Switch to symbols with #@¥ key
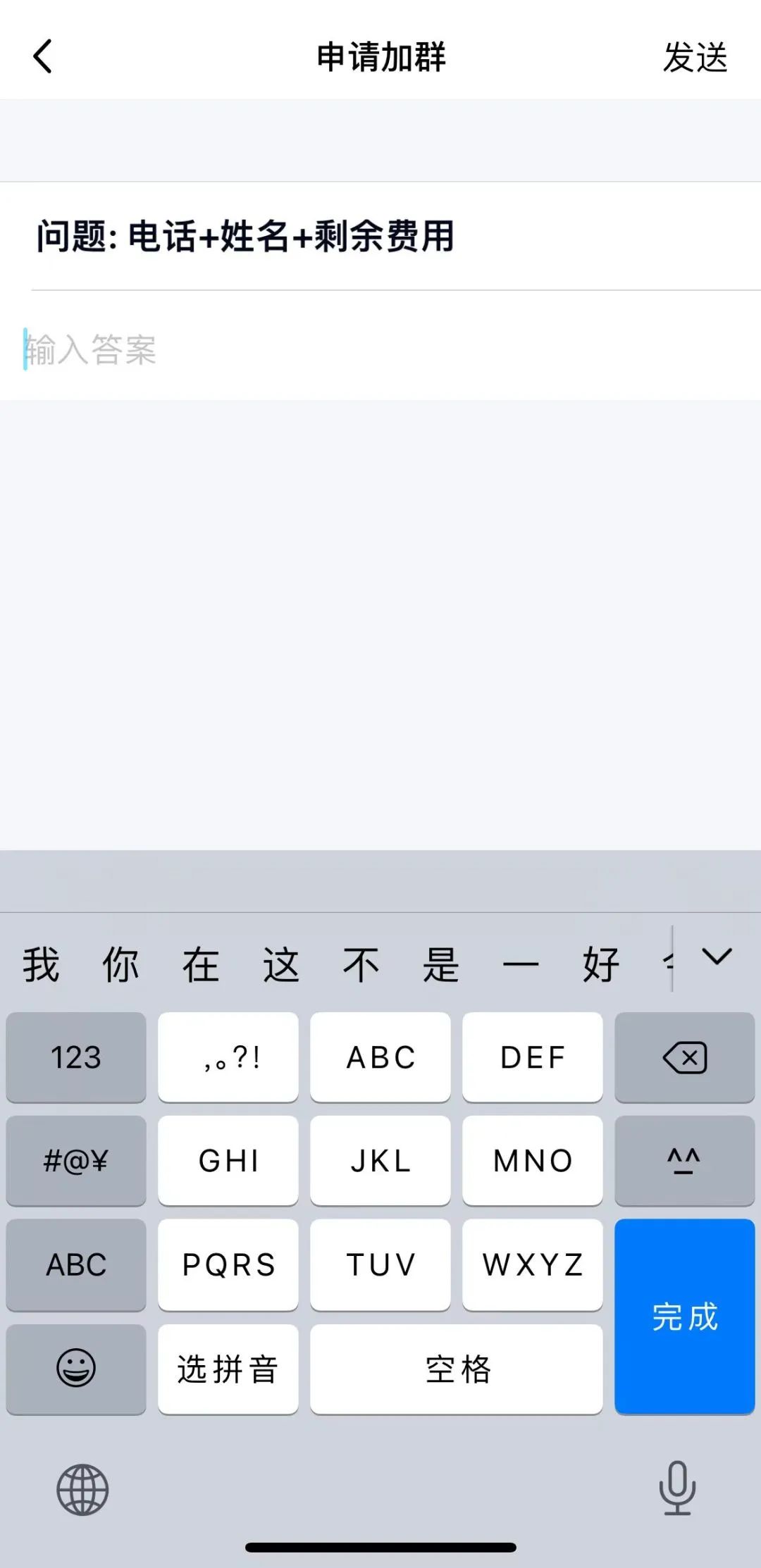This screenshot has height=1568, width=761. click(x=75, y=1161)
